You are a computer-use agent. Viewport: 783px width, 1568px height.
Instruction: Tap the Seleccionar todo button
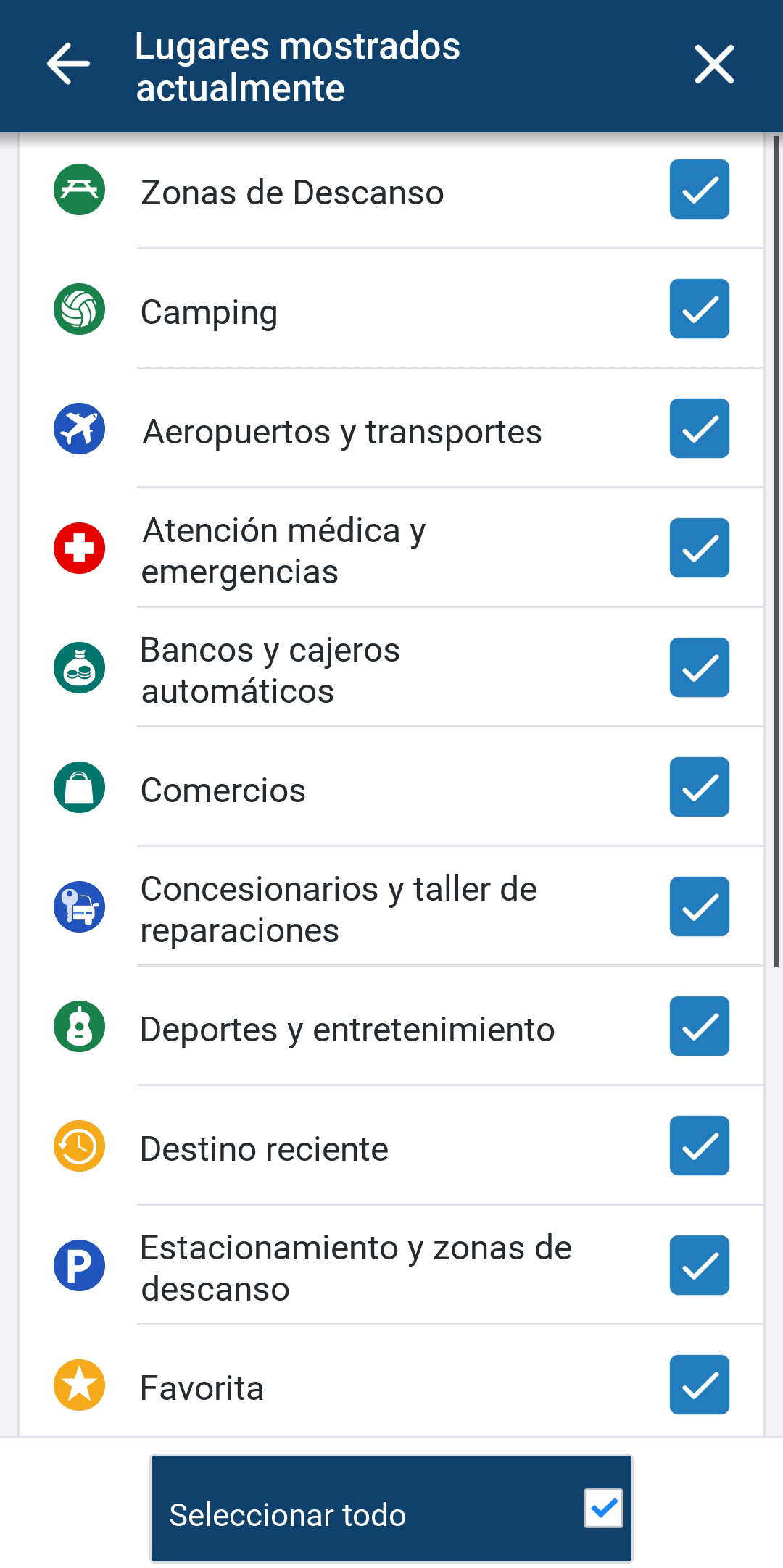(x=391, y=1509)
